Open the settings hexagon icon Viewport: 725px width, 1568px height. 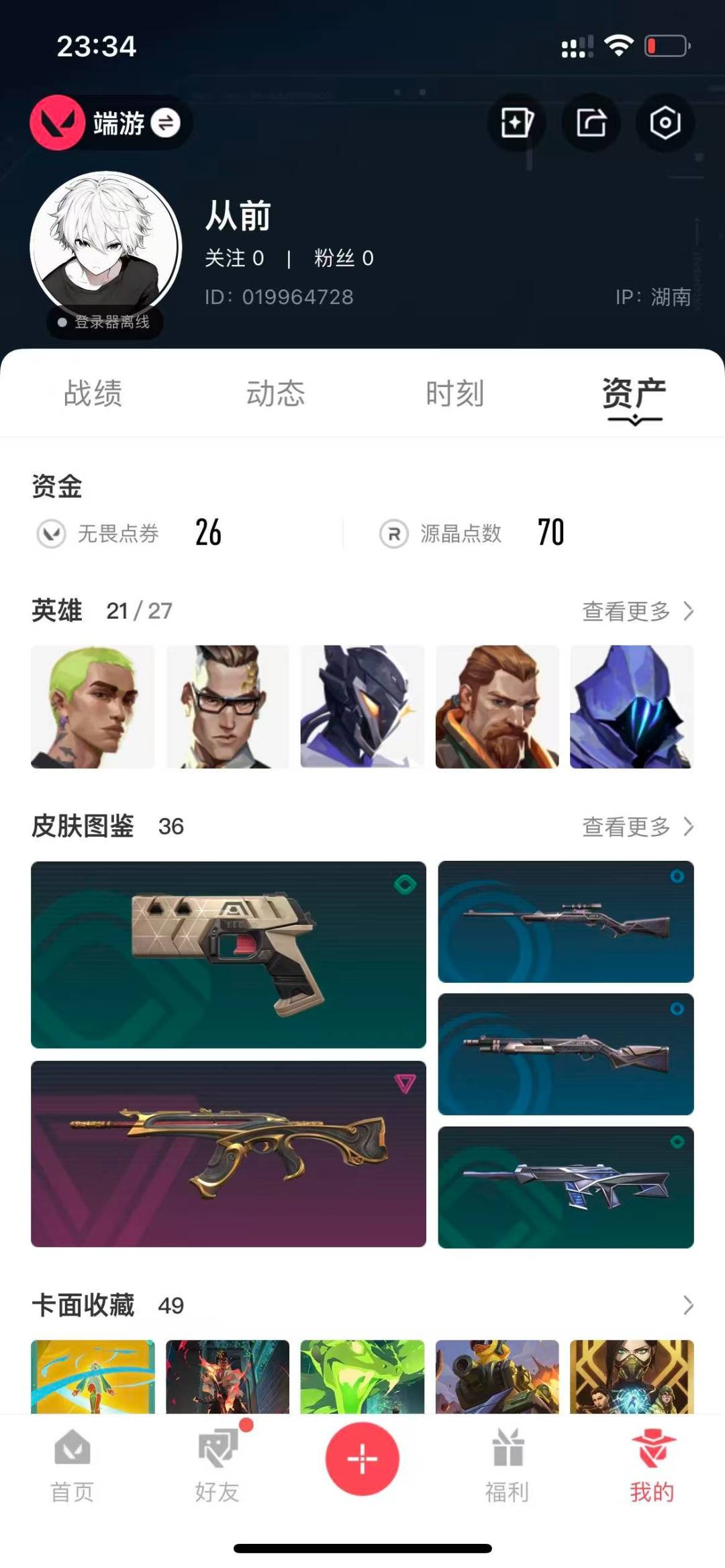pos(665,123)
